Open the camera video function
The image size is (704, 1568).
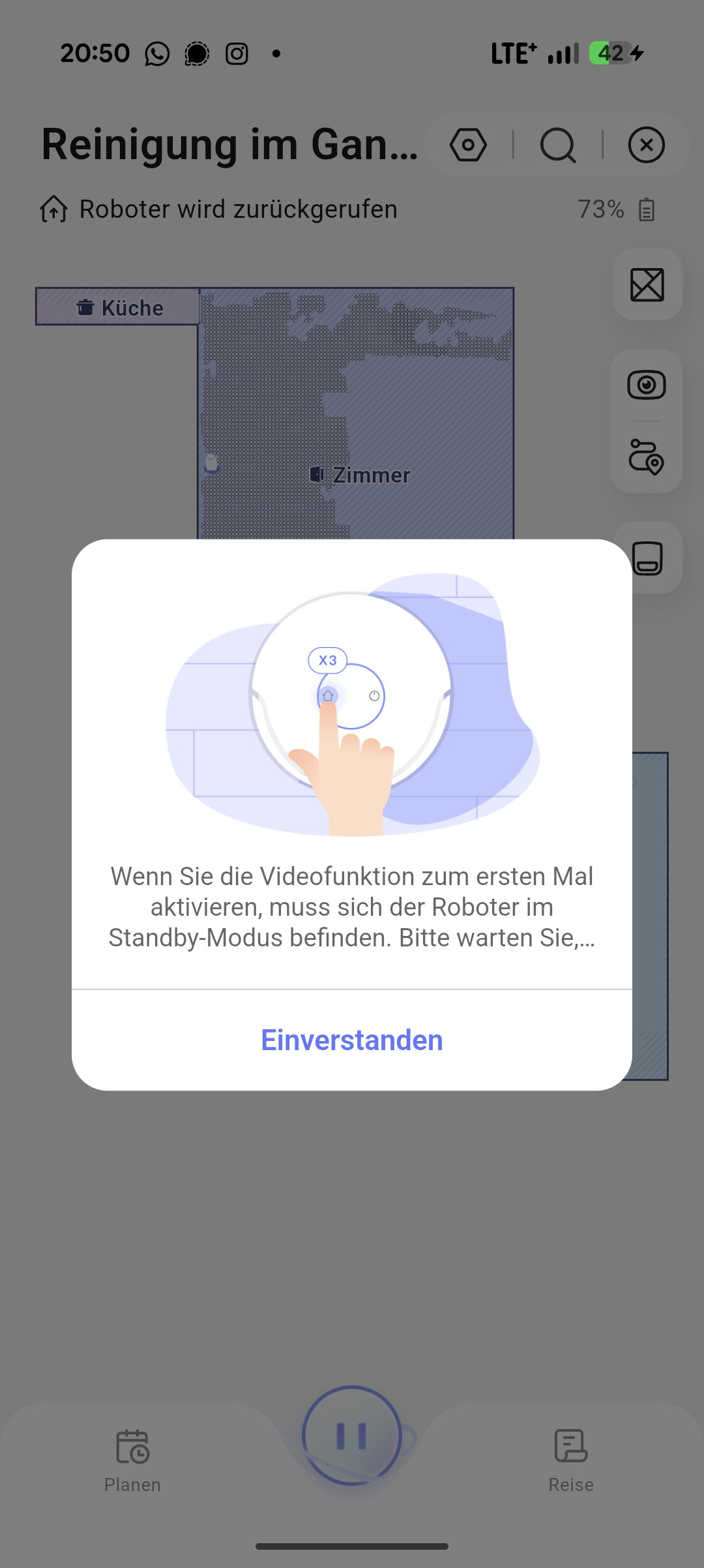[647, 385]
